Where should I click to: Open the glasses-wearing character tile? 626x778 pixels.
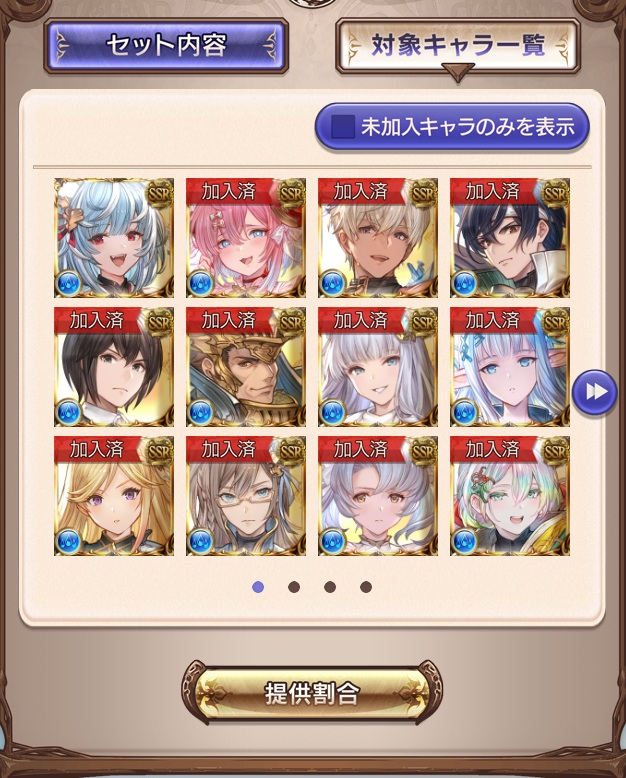point(246,496)
